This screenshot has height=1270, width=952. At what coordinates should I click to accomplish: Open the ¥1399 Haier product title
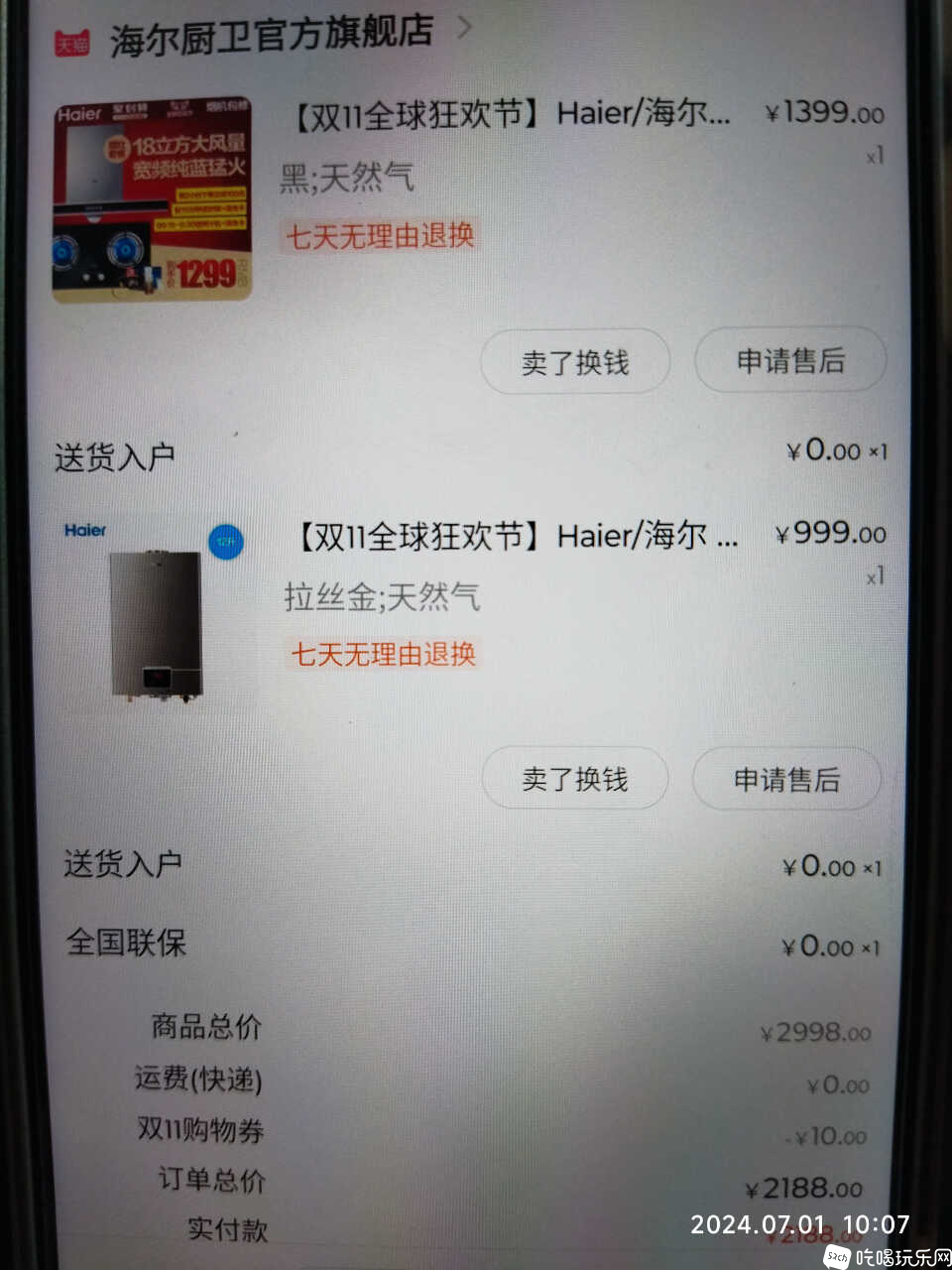[511, 113]
